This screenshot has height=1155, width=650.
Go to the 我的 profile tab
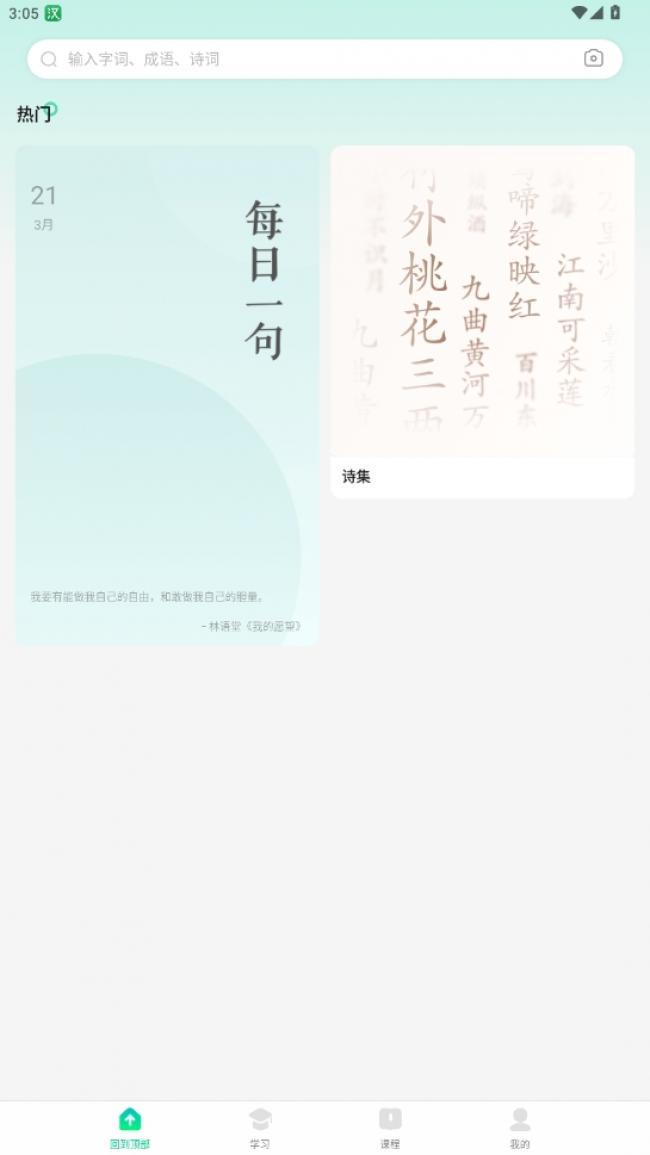pos(520,1127)
